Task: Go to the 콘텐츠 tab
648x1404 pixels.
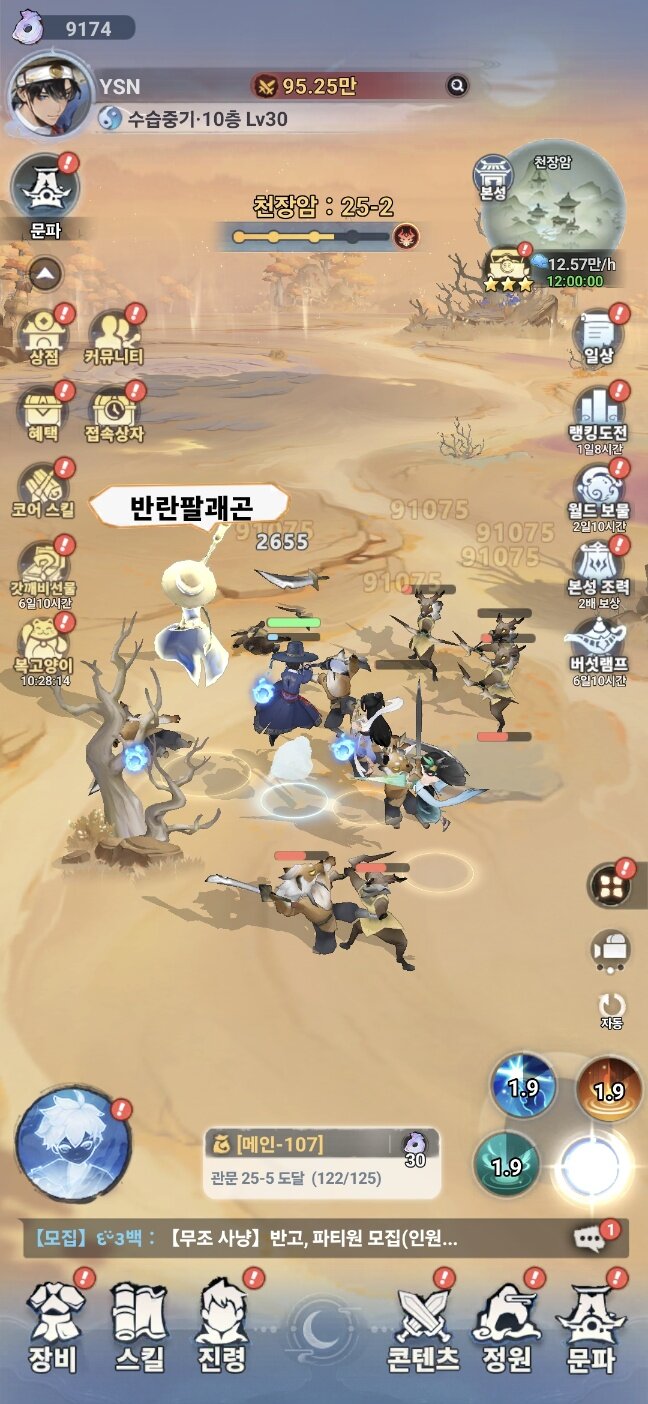Action: click(x=422, y=1325)
